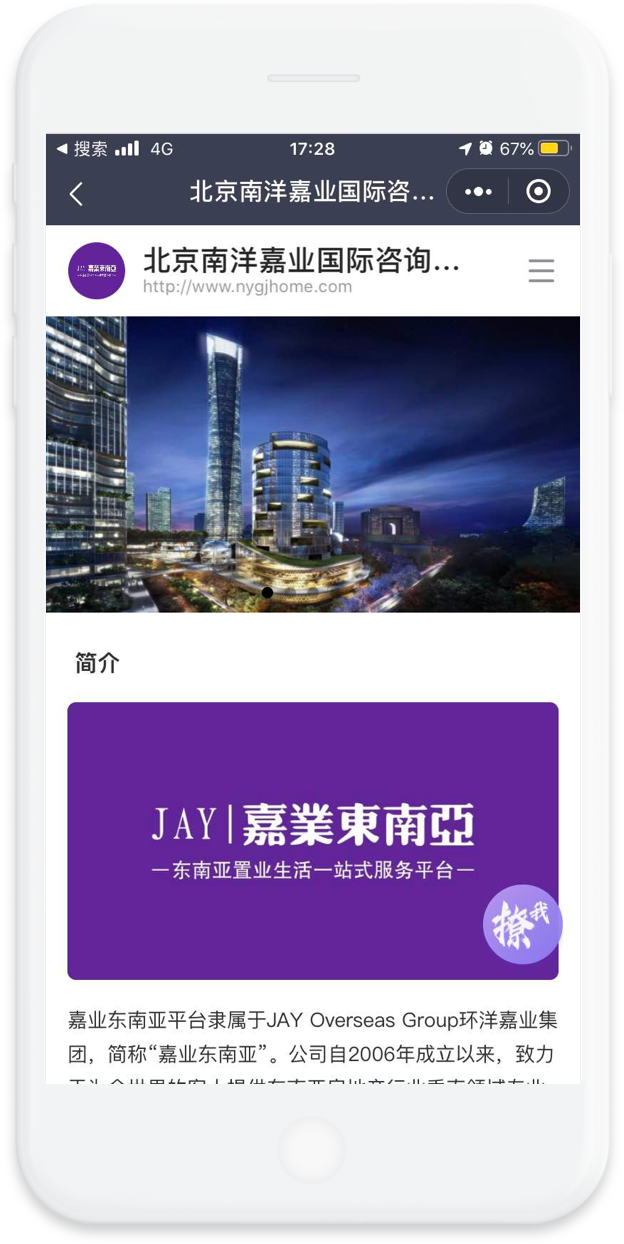Close the mini program with the circle button
The width and height of the screenshot is (624, 1244).
(x=538, y=192)
